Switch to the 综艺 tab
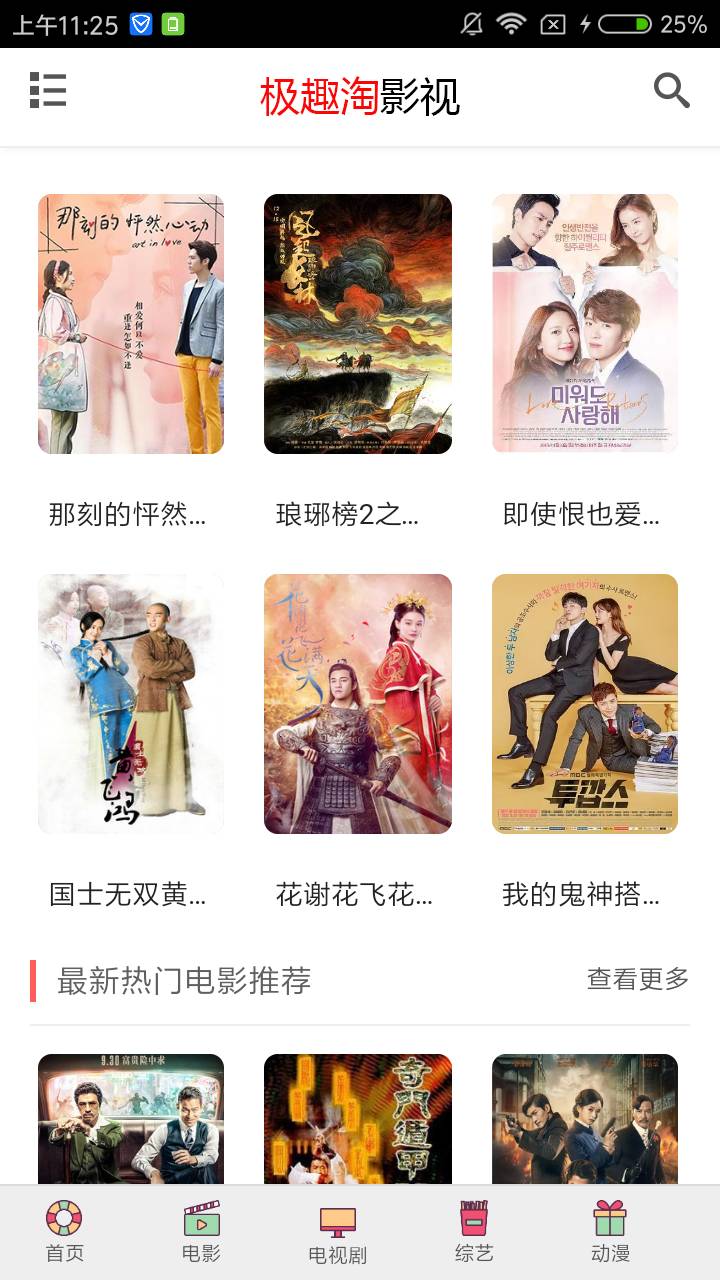 (x=474, y=1232)
